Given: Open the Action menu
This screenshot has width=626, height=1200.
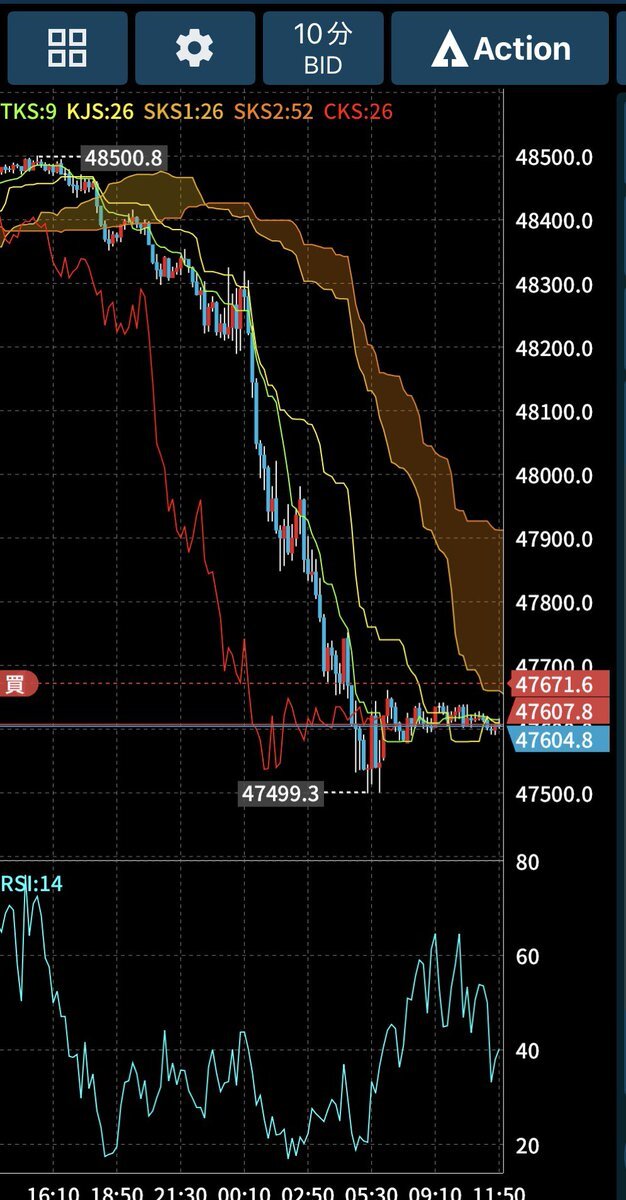Looking at the screenshot, I should (x=500, y=48).
